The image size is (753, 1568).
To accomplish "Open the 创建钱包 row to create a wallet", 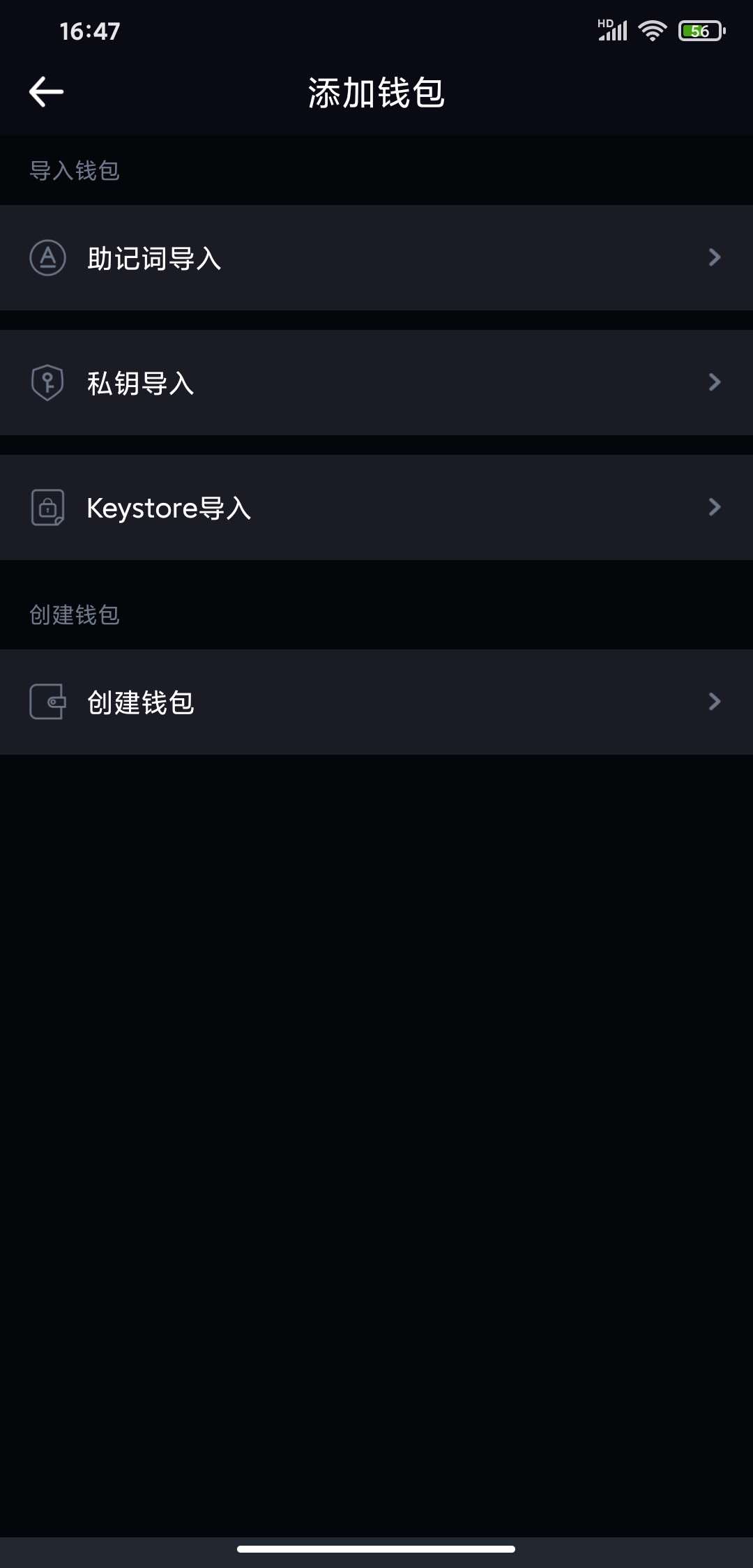I will pyautogui.click(x=376, y=702).
